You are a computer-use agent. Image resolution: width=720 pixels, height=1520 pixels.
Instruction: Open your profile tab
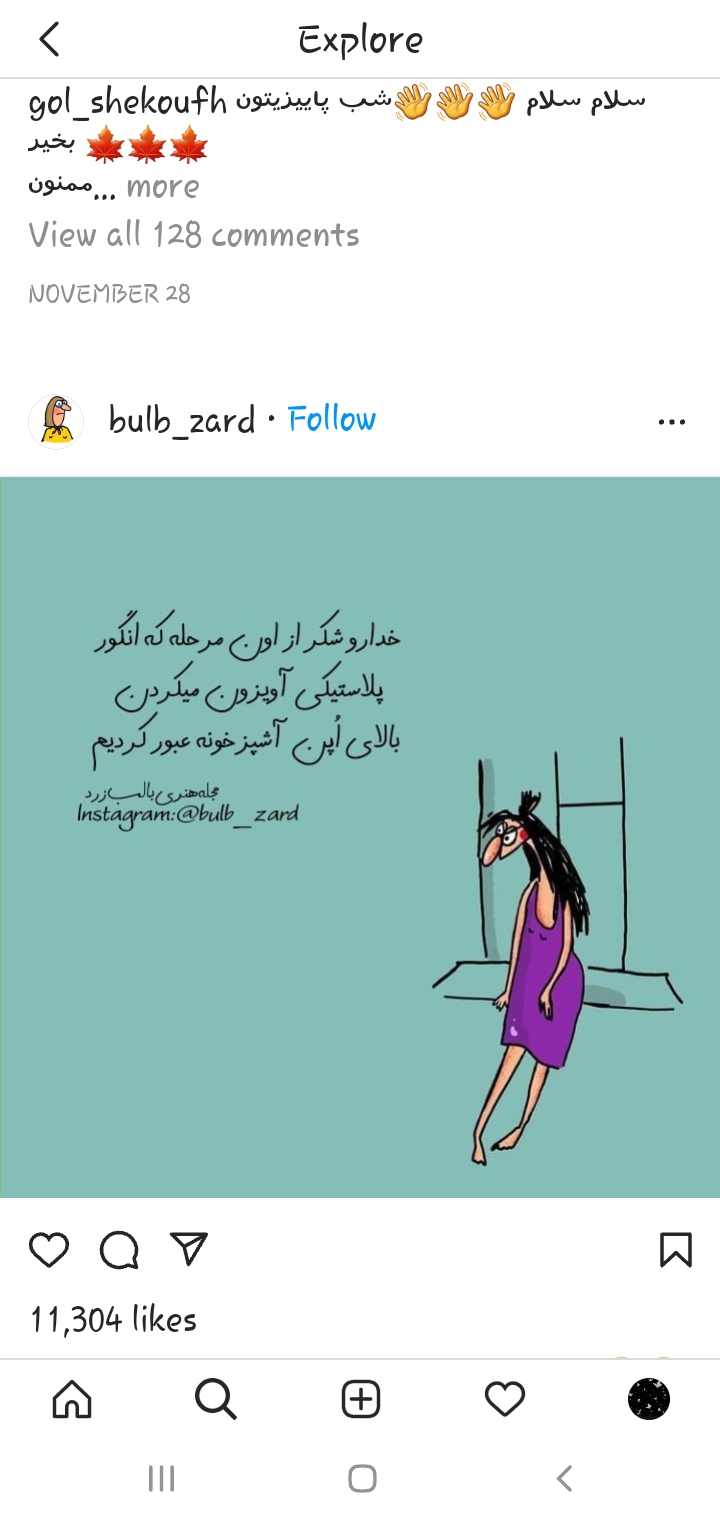coord(648,1399)
